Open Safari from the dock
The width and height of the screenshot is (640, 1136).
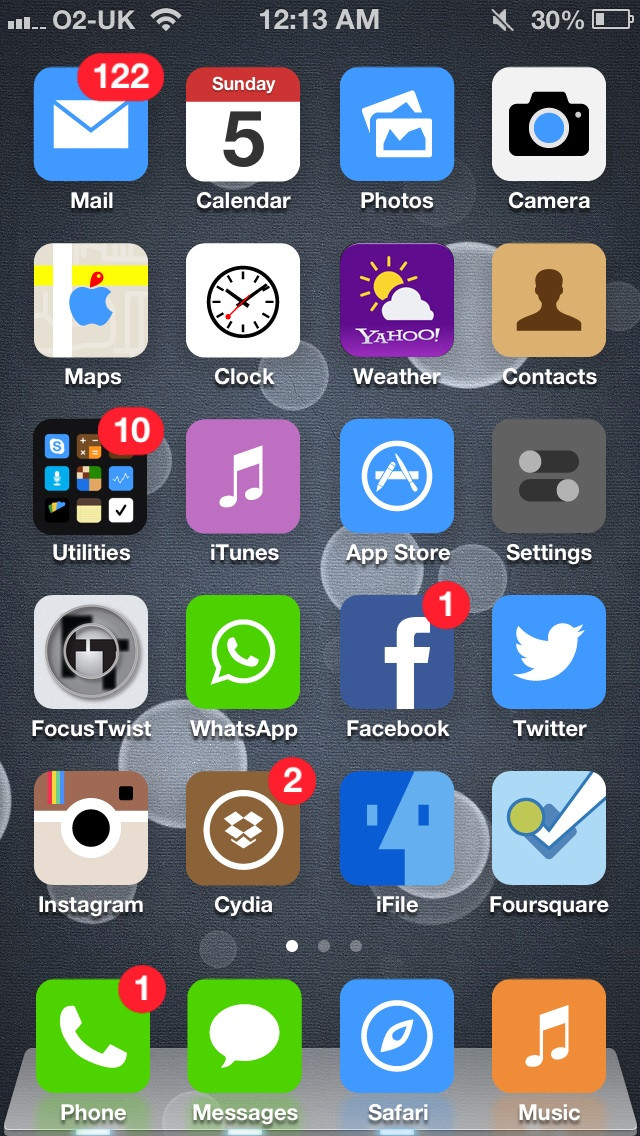(x=397, y=1036)
